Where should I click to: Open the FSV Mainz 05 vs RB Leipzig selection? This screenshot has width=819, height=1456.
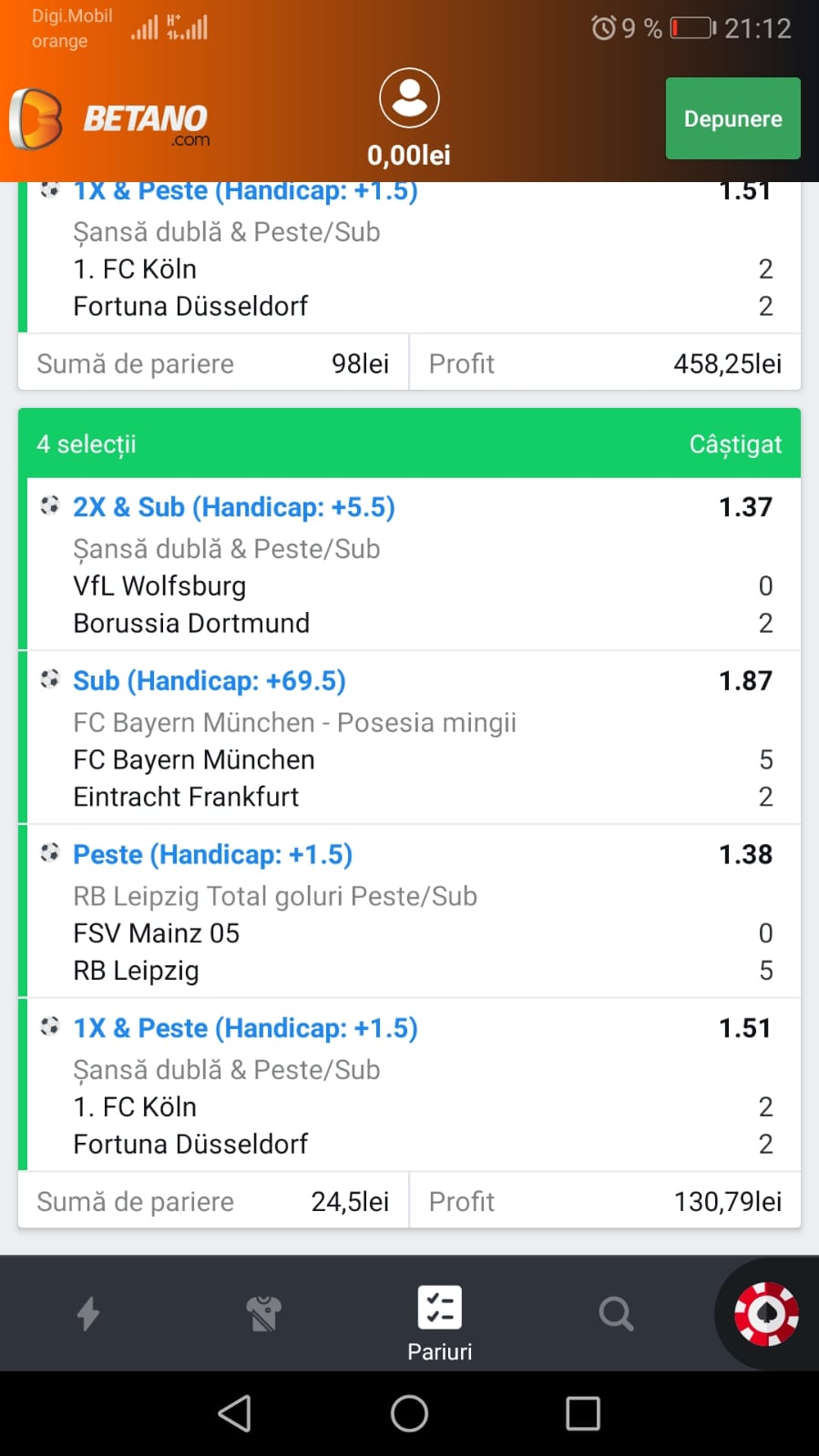[410, 911]
